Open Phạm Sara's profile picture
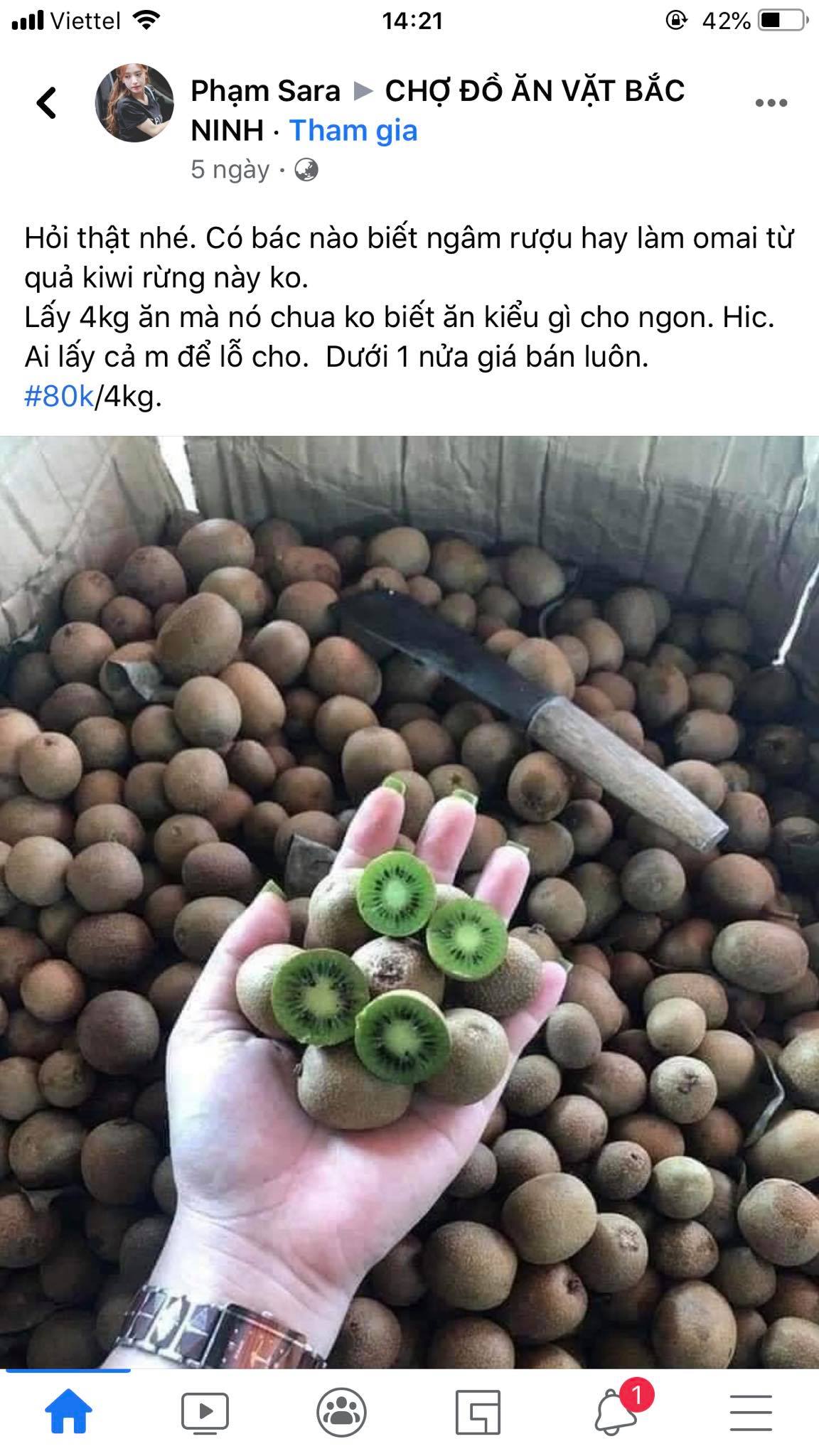The height and width of the screenshot is (1456, 819). click(134, 103)
